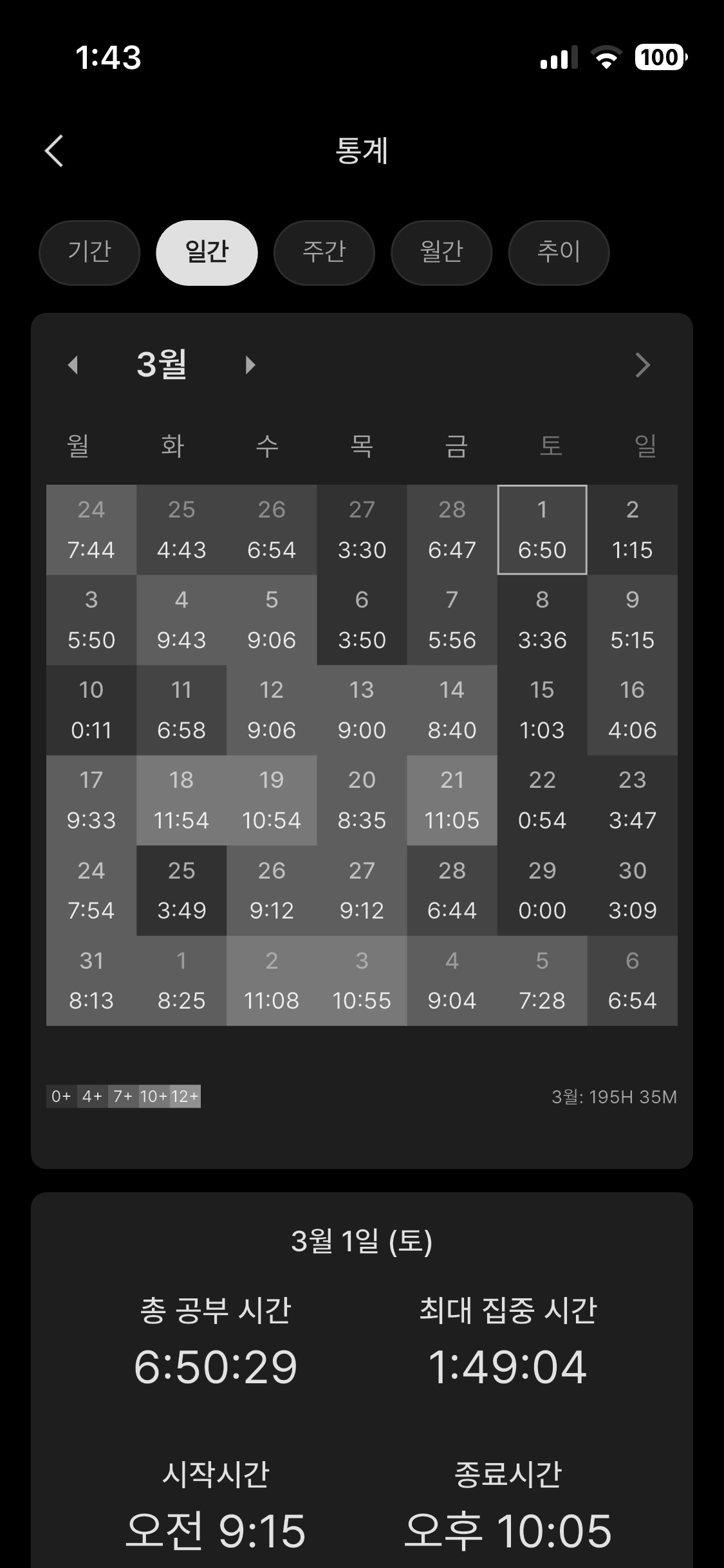Viewport: 724px width, 1568px height.
Task: Select the 일간 tab
Action: pyautogui.click(x=207, y=252)
